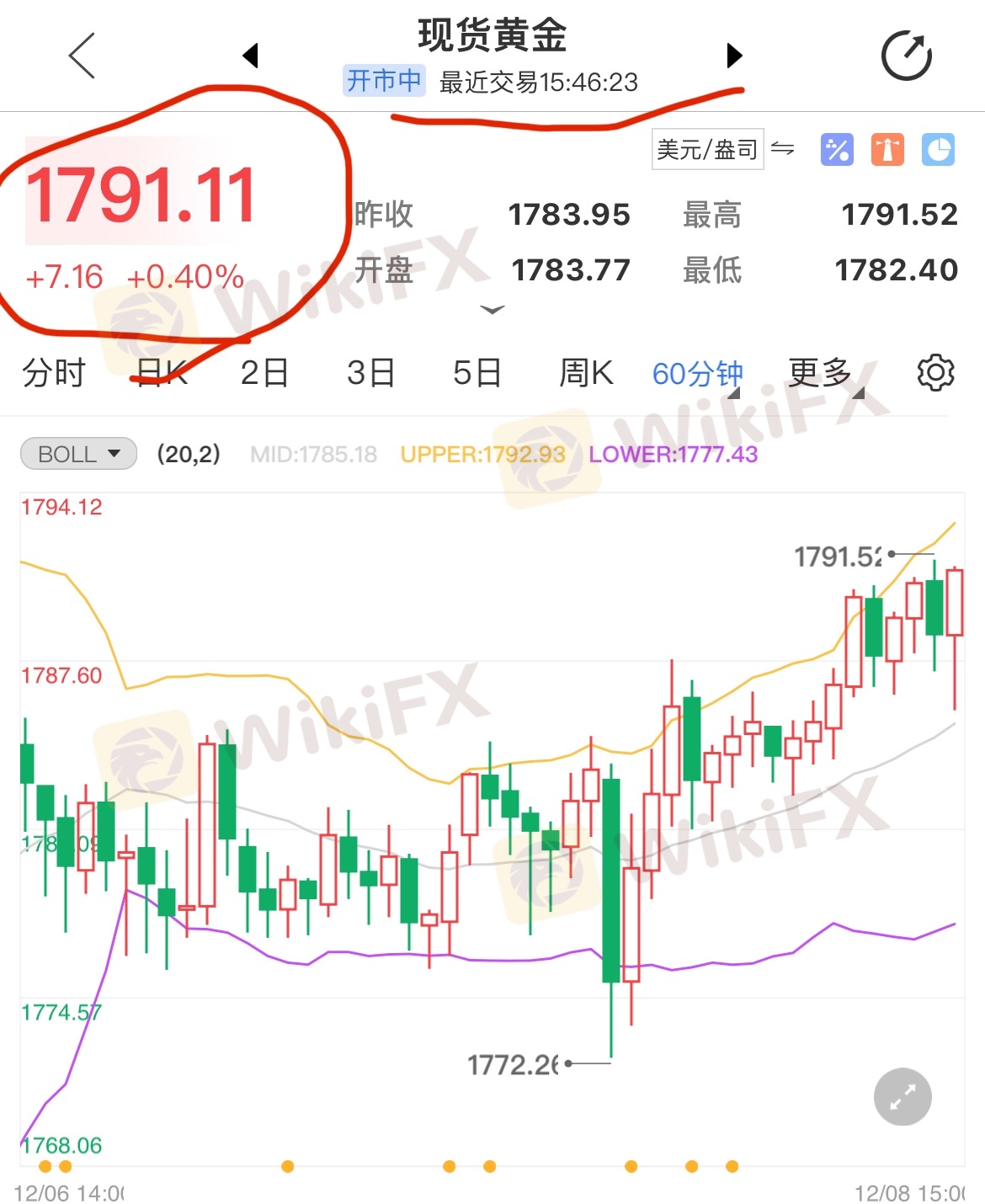Open the orange lighthouse icon

(x=887, y=150)
